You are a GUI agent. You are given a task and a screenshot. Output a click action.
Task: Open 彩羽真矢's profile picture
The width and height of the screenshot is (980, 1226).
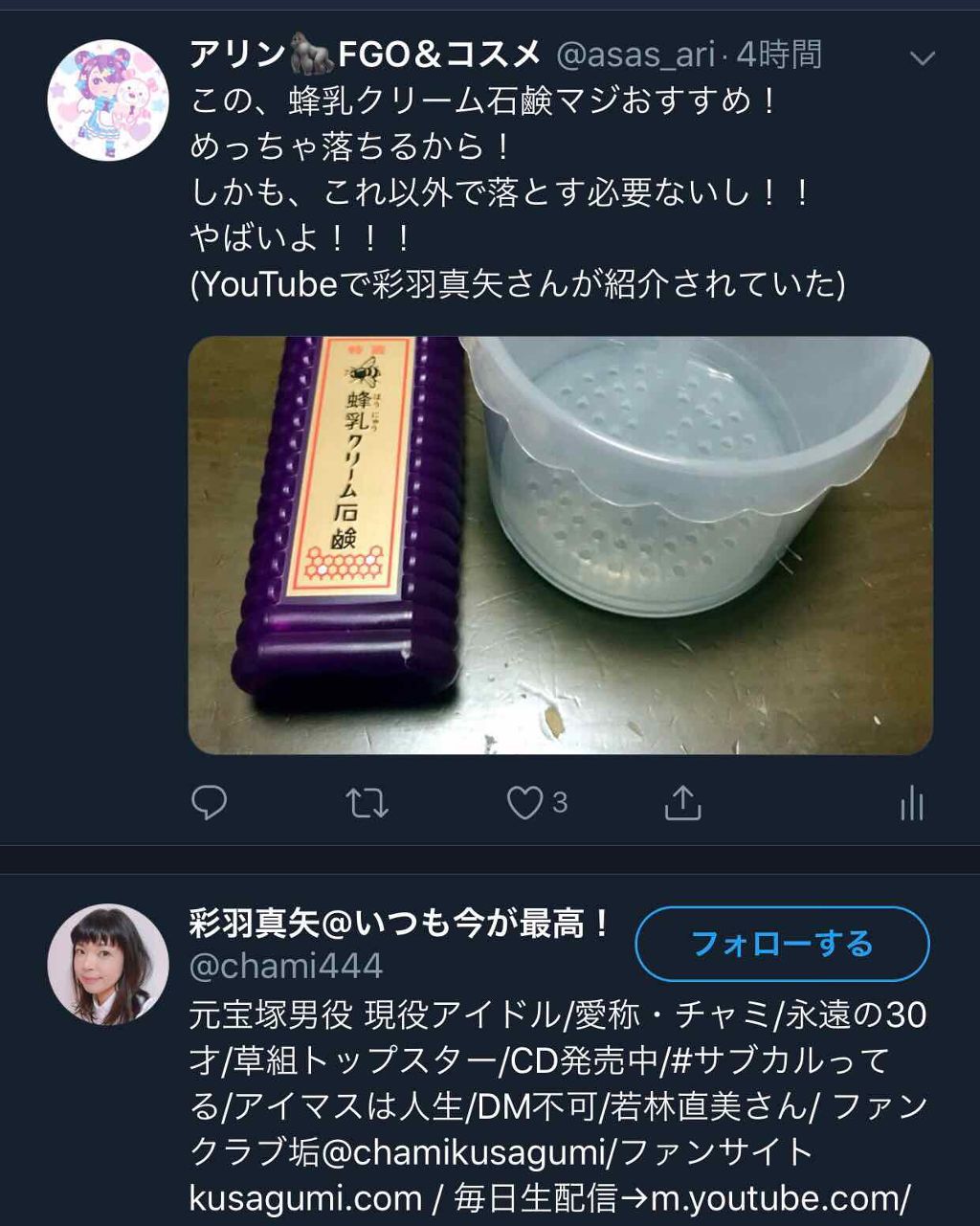point(109,958)
